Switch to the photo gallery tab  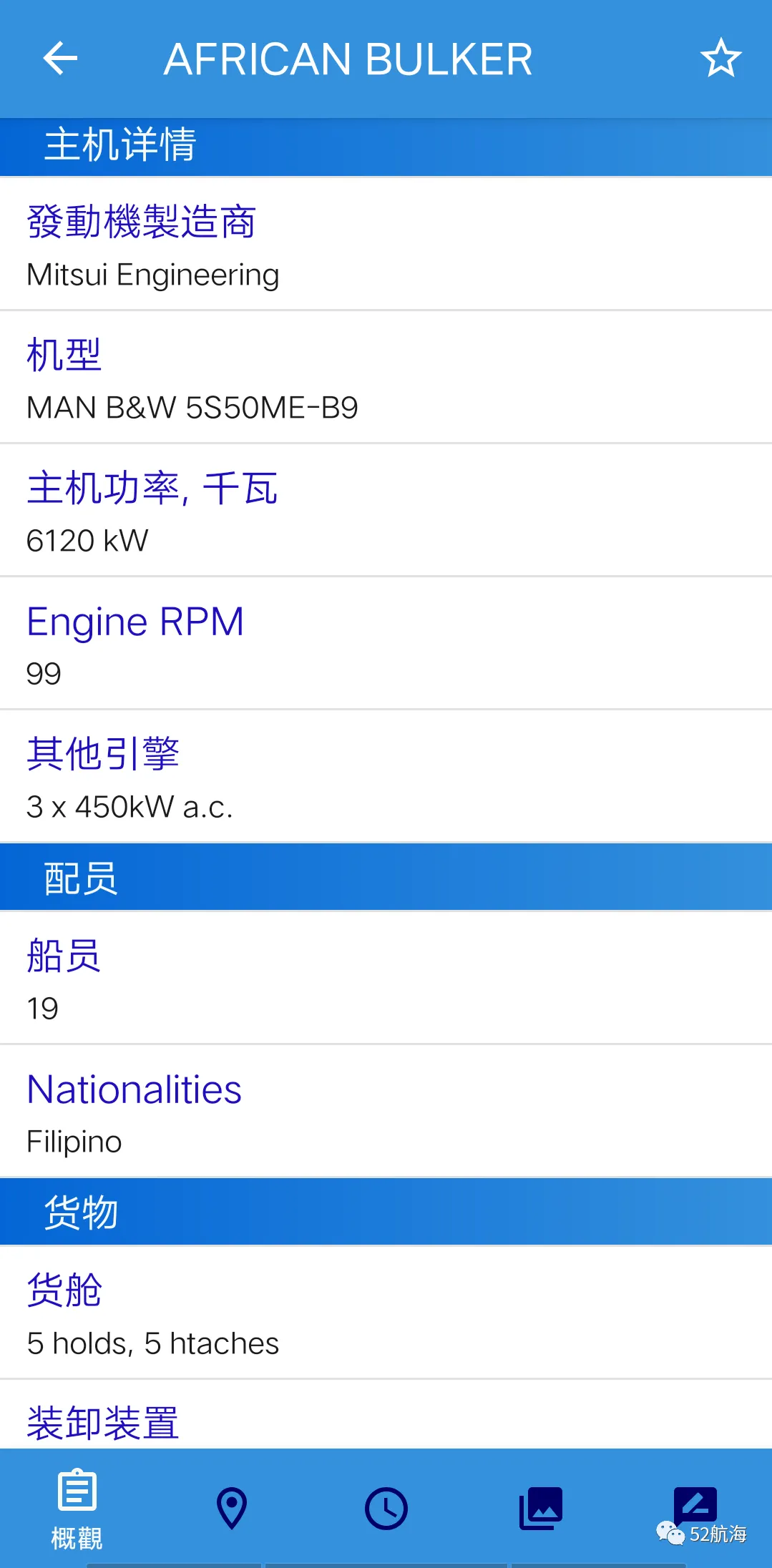click(541, 1508)
